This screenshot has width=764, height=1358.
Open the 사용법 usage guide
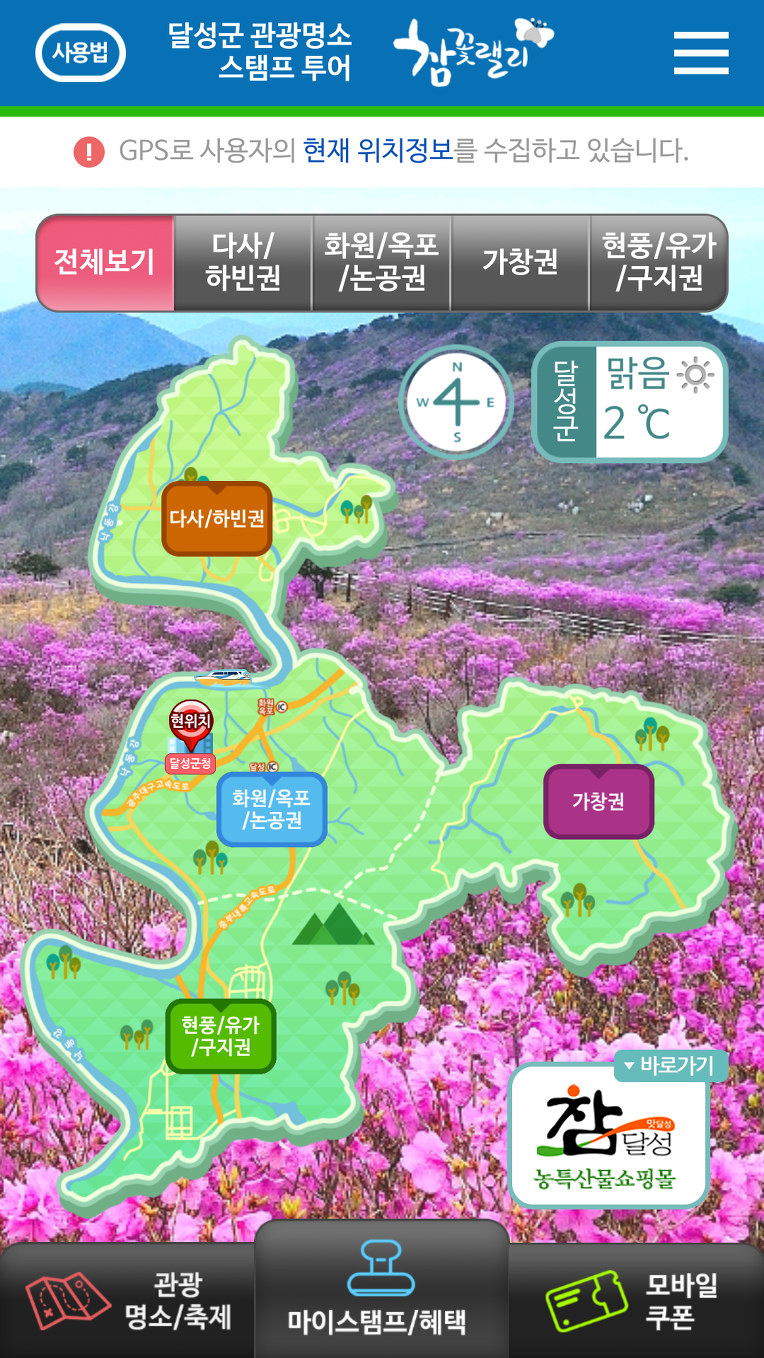click(80, 52)
